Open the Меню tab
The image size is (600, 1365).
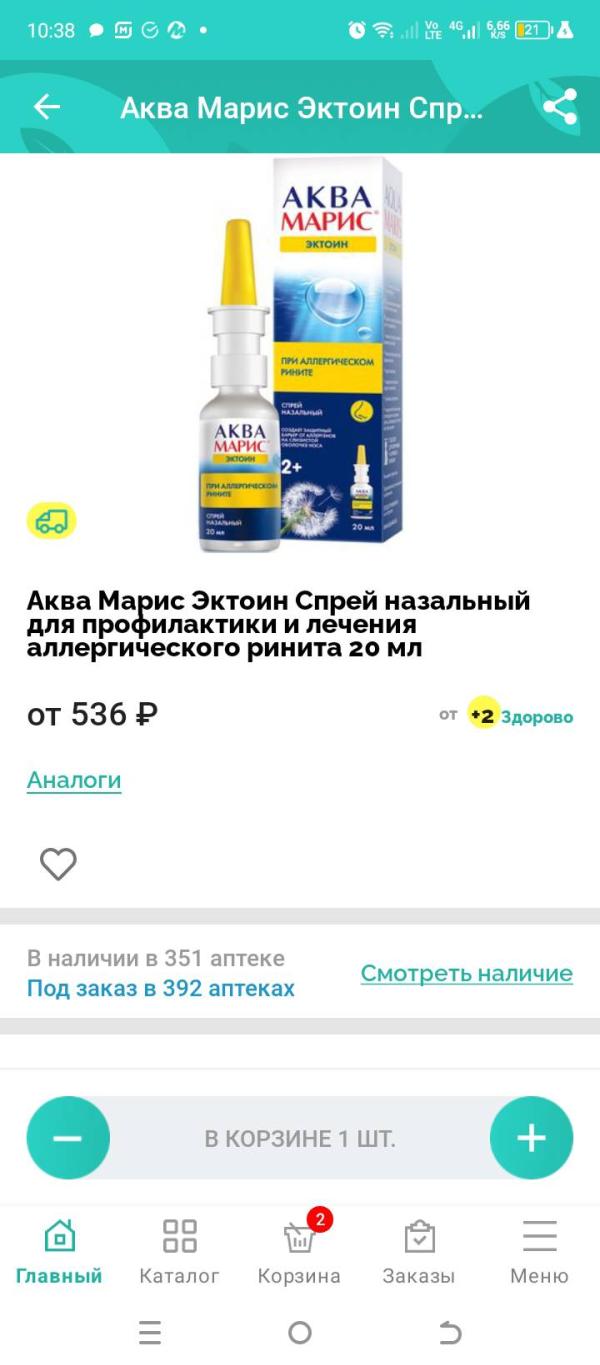(539, 1251)
